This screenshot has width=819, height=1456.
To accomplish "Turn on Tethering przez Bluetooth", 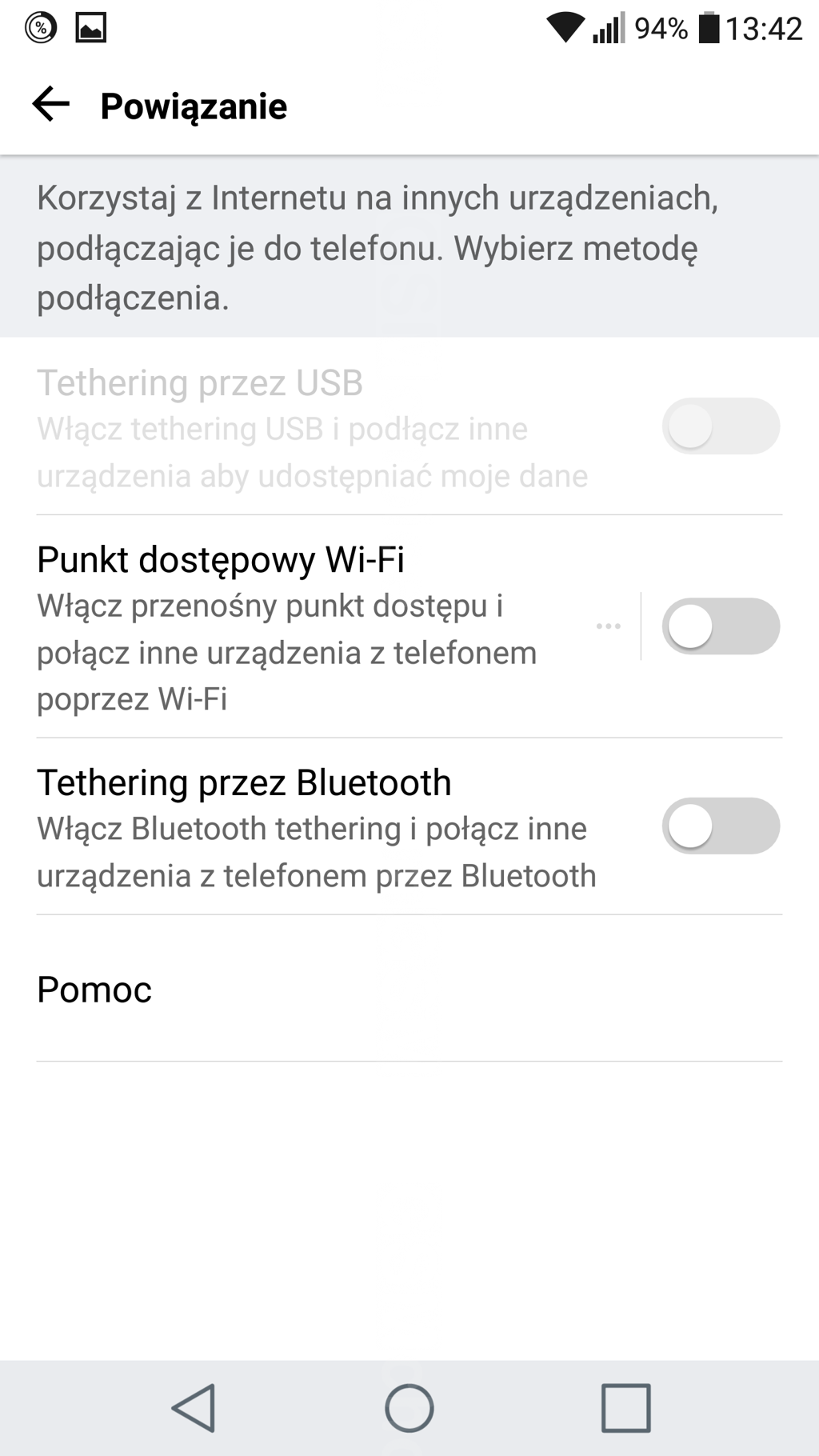I will click(720, 826).
